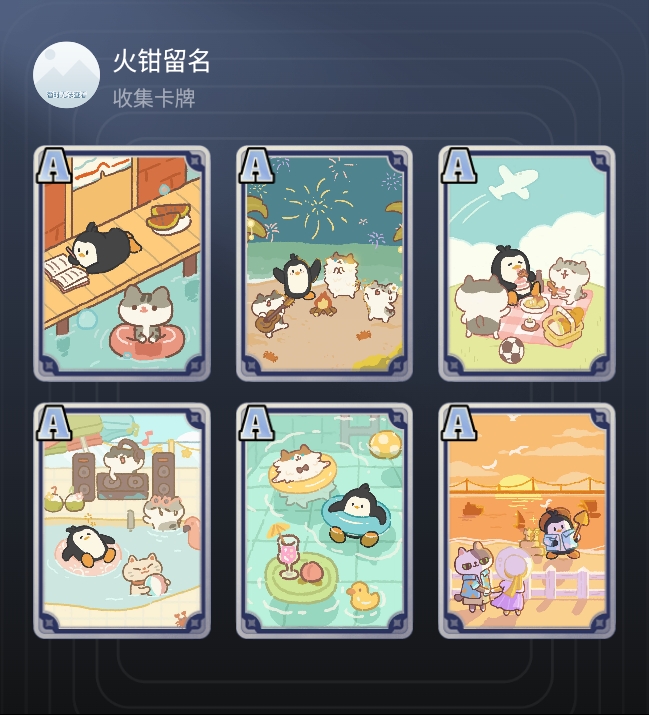Open the 火钳留名 profile avatar

click(66, 75)
